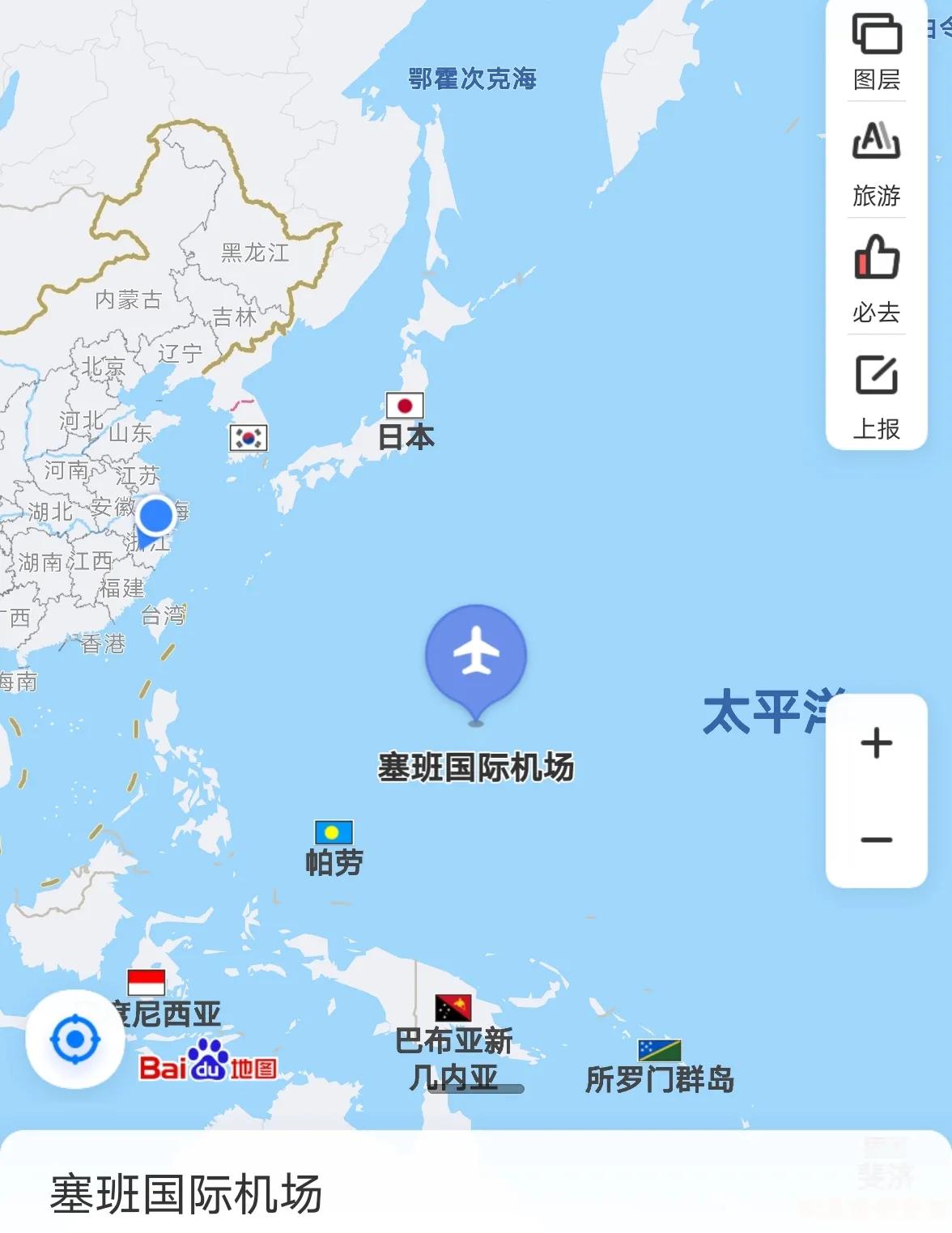This screenshot has height=1233, width=952.
Task: Open details for label 塞班国际机场
Action: click(x=476, y=764)
